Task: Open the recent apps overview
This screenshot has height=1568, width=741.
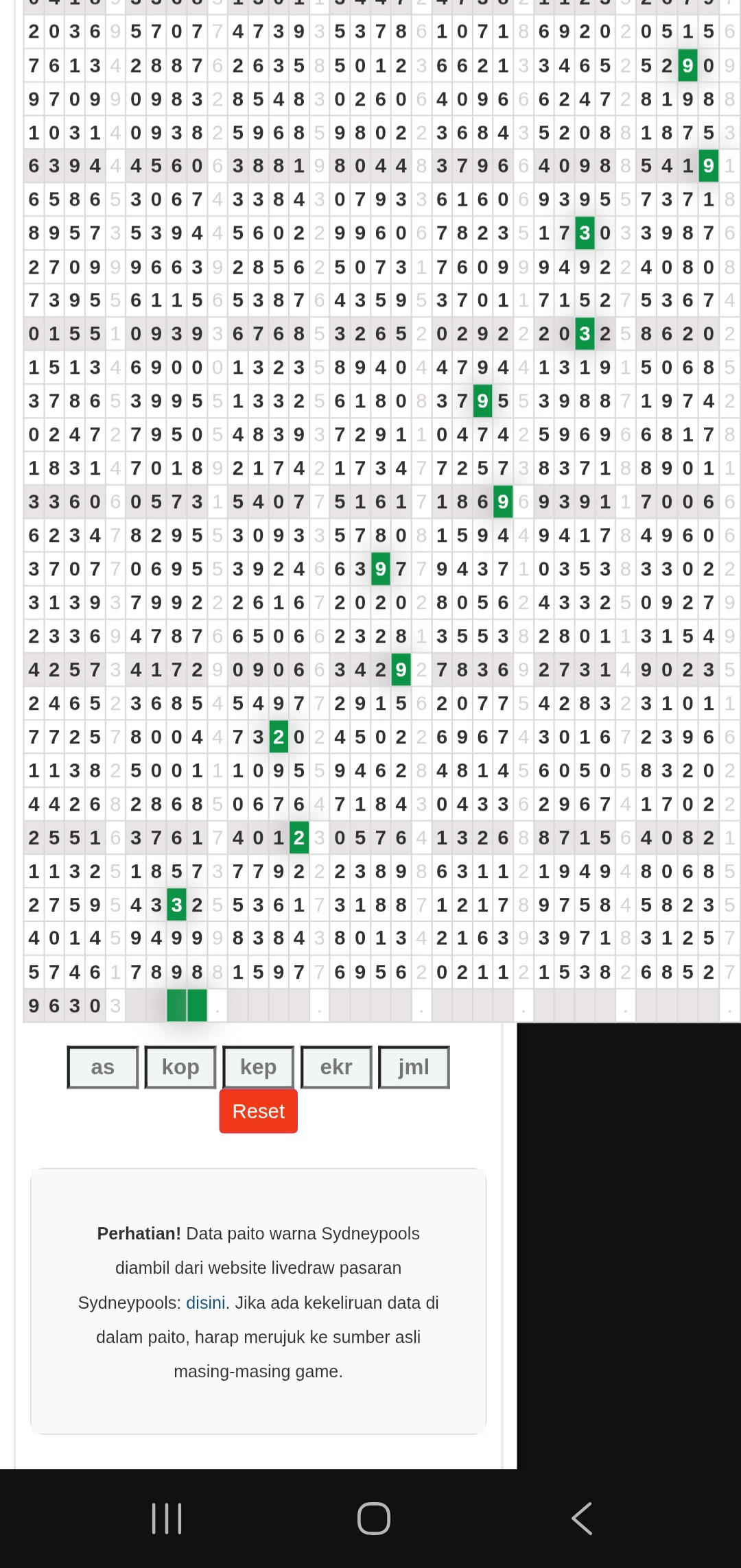Action: click(167, 1518)
